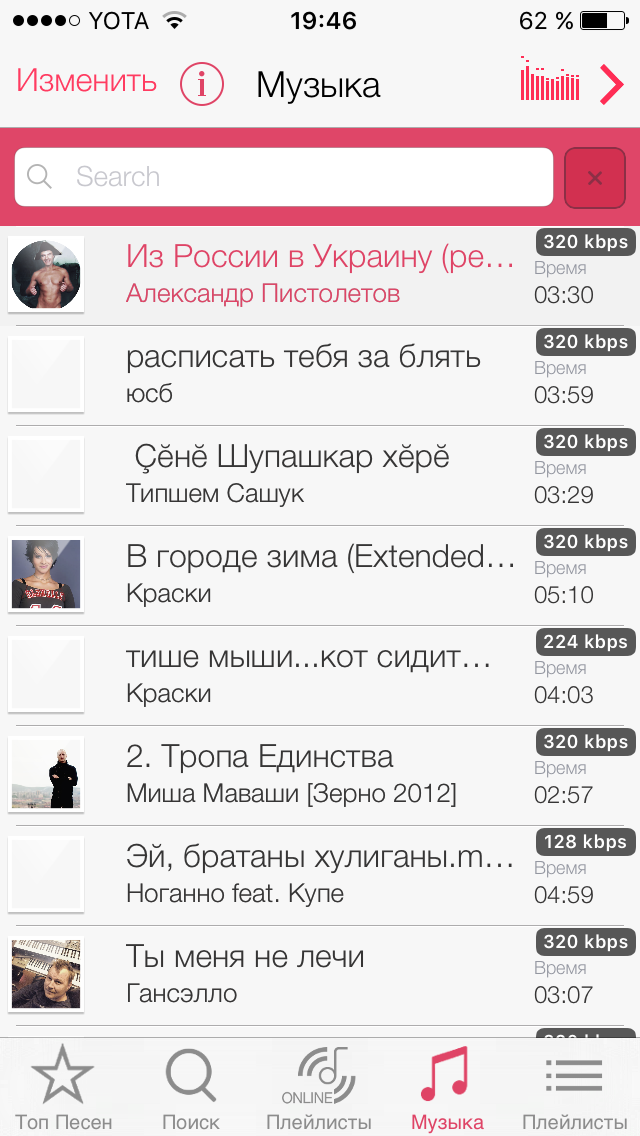Open the now playing equalizer arrow

(x=573, y=83)
